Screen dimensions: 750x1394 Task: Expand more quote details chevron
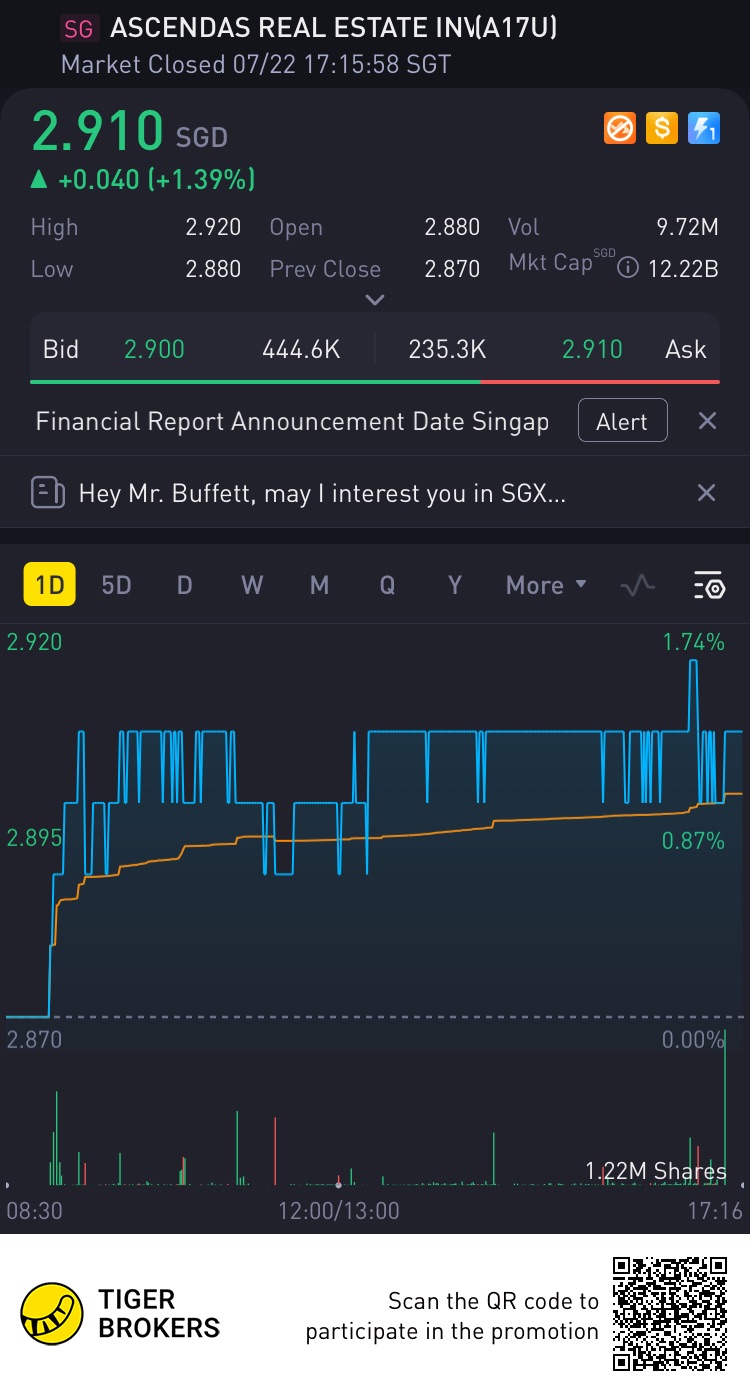375,299
